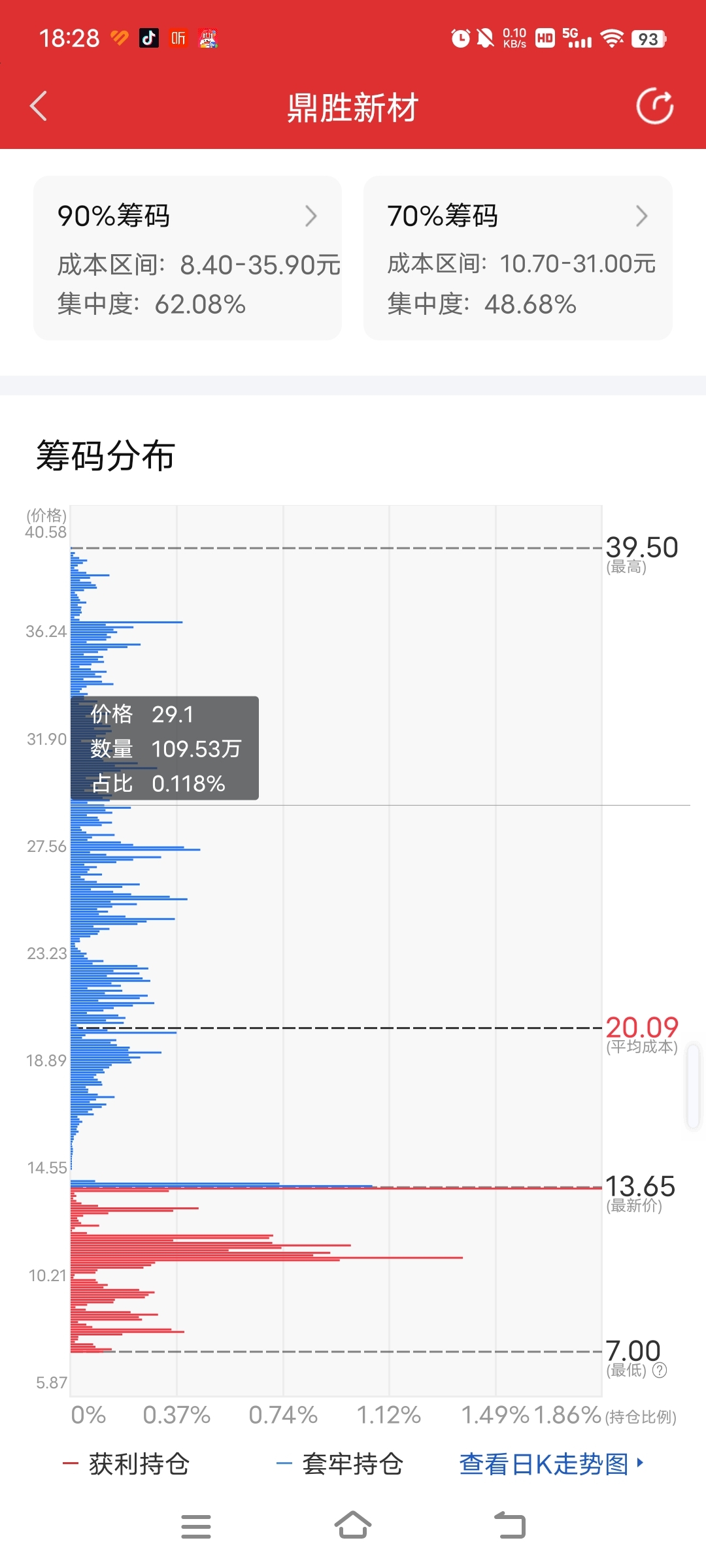Screen dimensions: 706x1568
Task: Open the 90%筹码 details card
Action: 188,258
